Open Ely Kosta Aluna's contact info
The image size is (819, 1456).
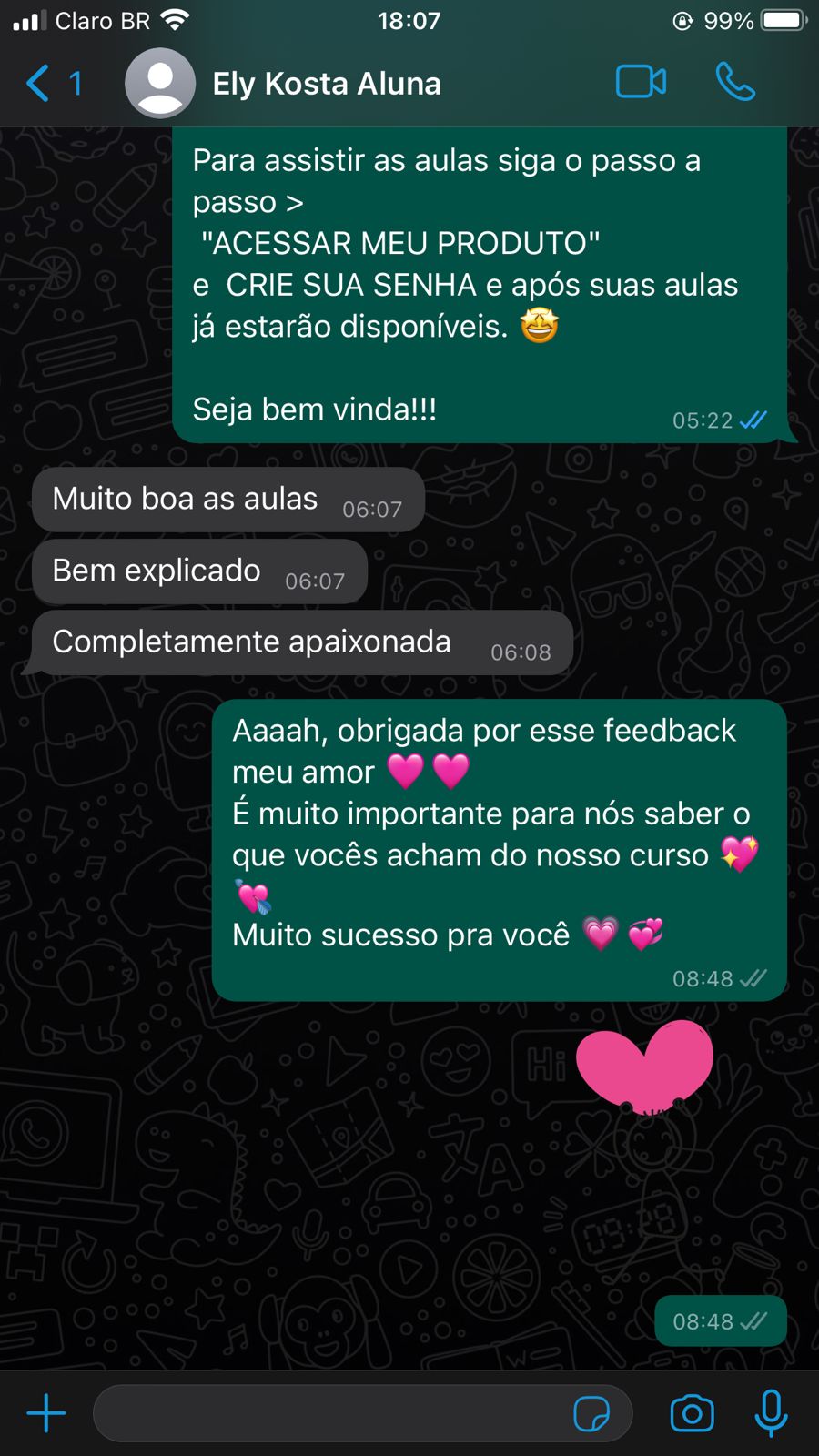tap(326, 84)
